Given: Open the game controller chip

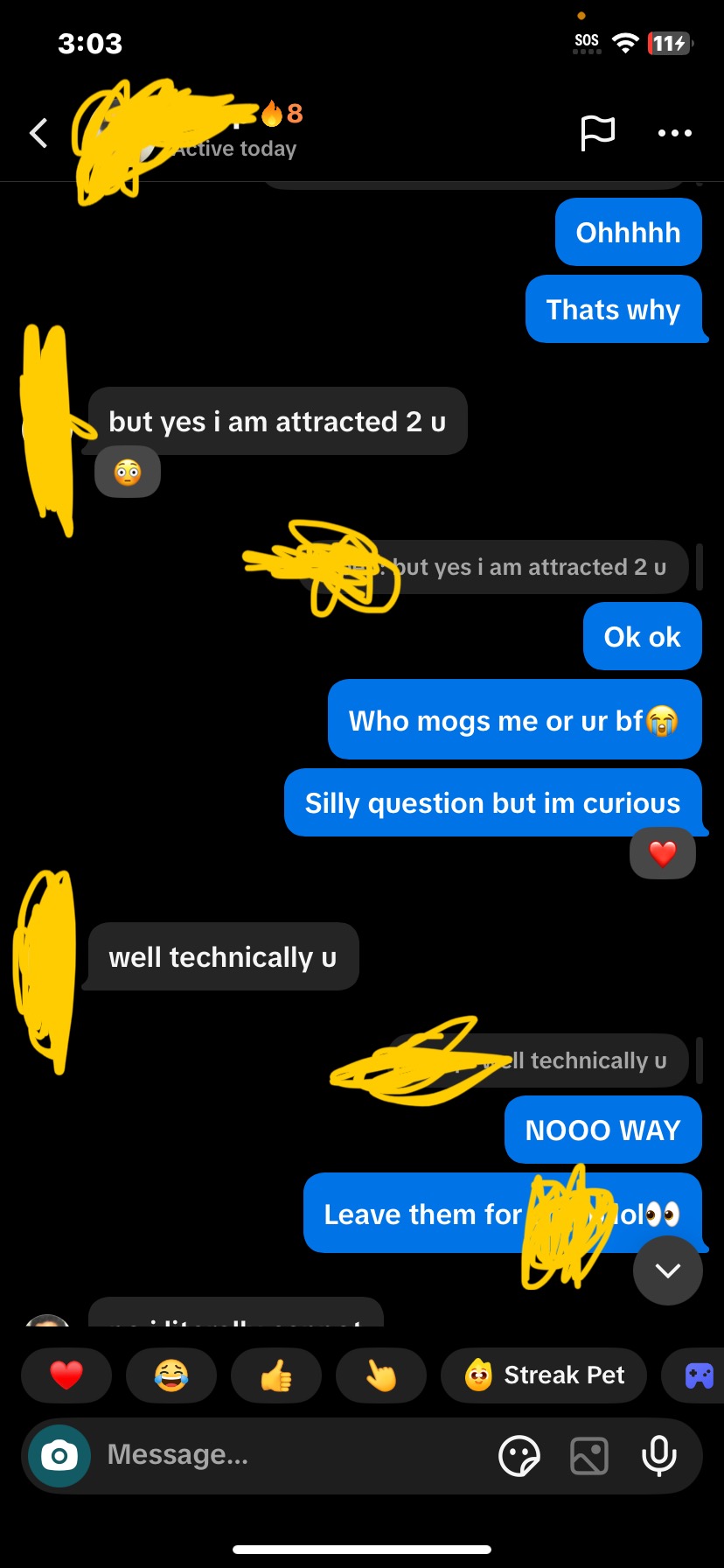Looking at the screenshot, I should [698, 1375].
